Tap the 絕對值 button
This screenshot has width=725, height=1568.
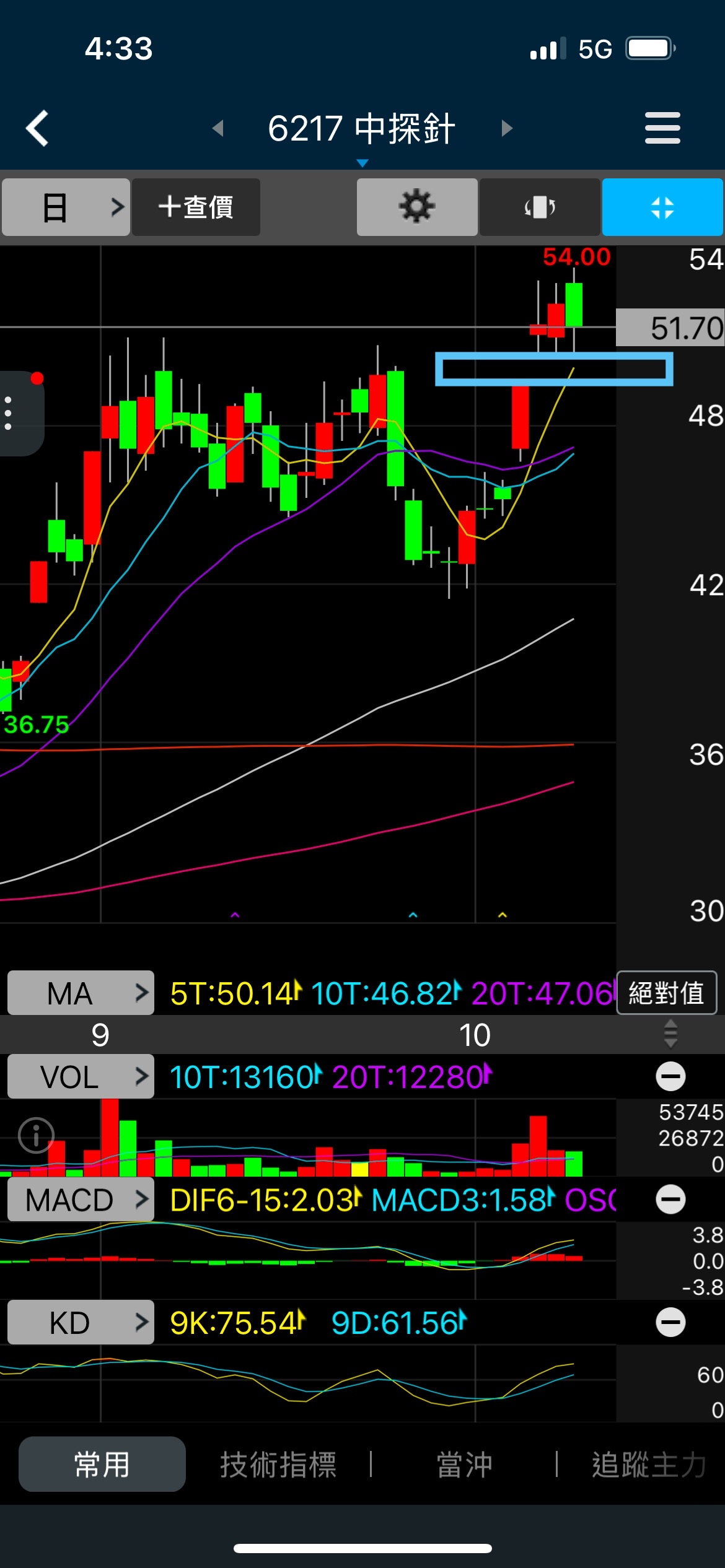[666, 993]
